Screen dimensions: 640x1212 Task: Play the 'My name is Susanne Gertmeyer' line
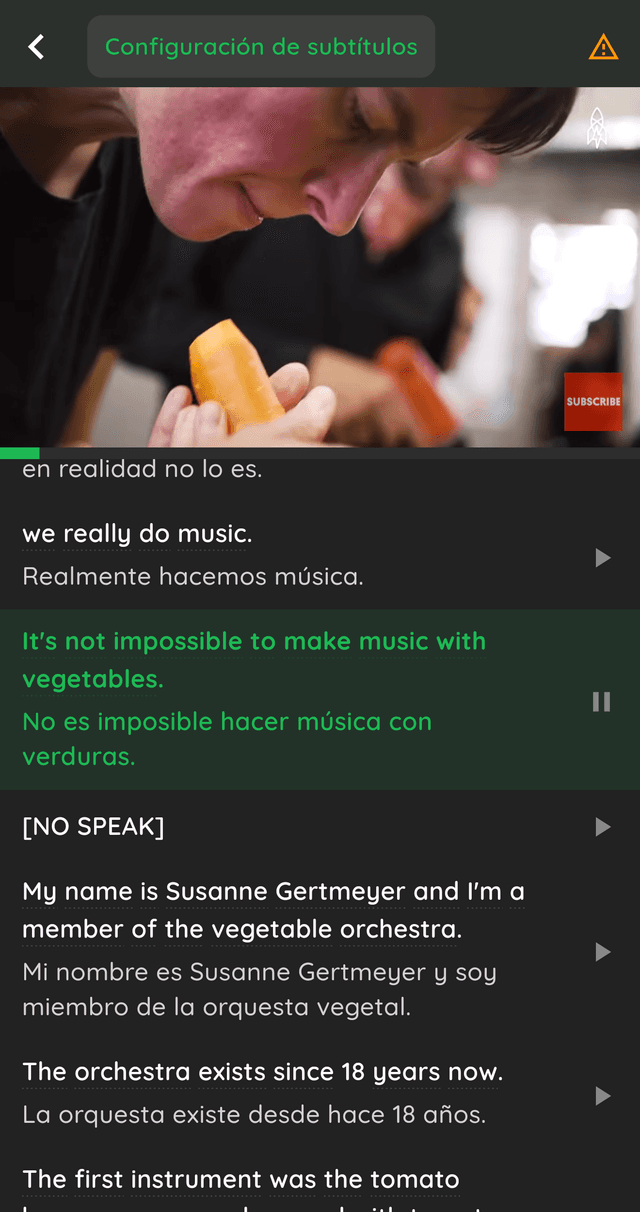pos(602,951)
